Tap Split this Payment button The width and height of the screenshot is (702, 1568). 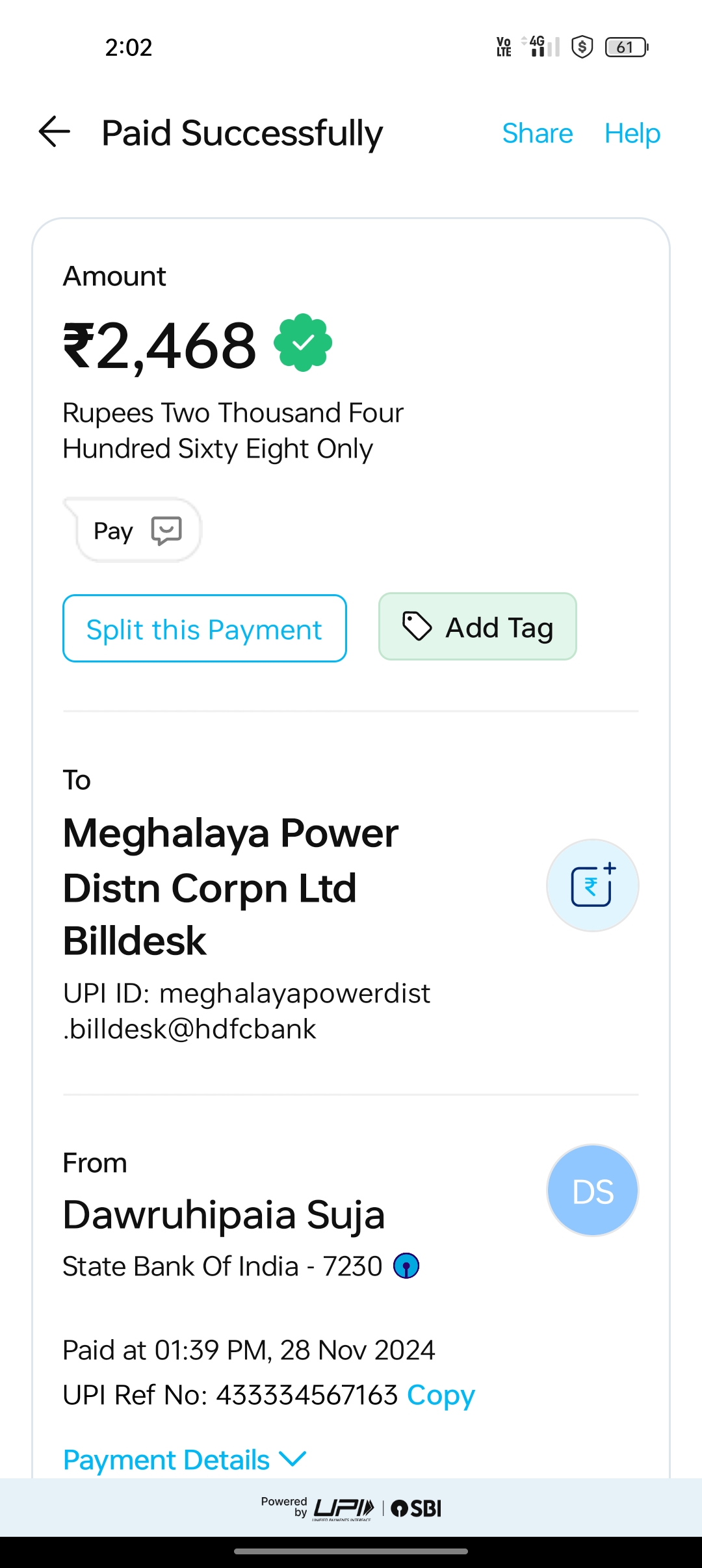point(205,629)
